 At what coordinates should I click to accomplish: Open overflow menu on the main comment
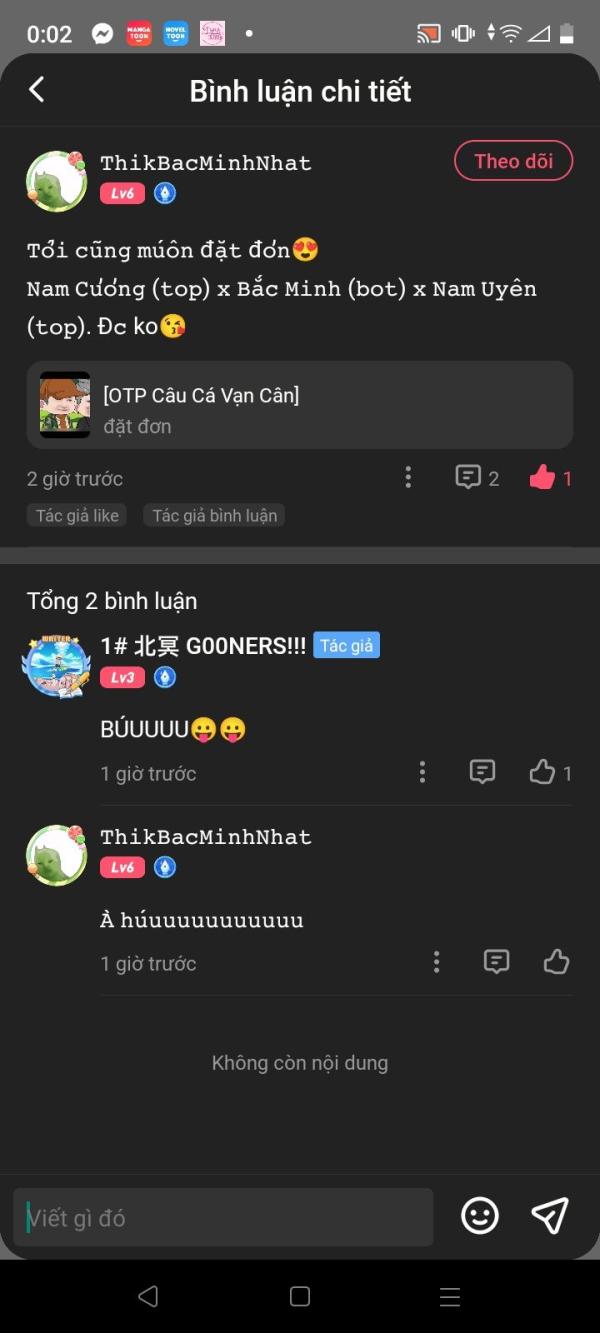[408, 478]
